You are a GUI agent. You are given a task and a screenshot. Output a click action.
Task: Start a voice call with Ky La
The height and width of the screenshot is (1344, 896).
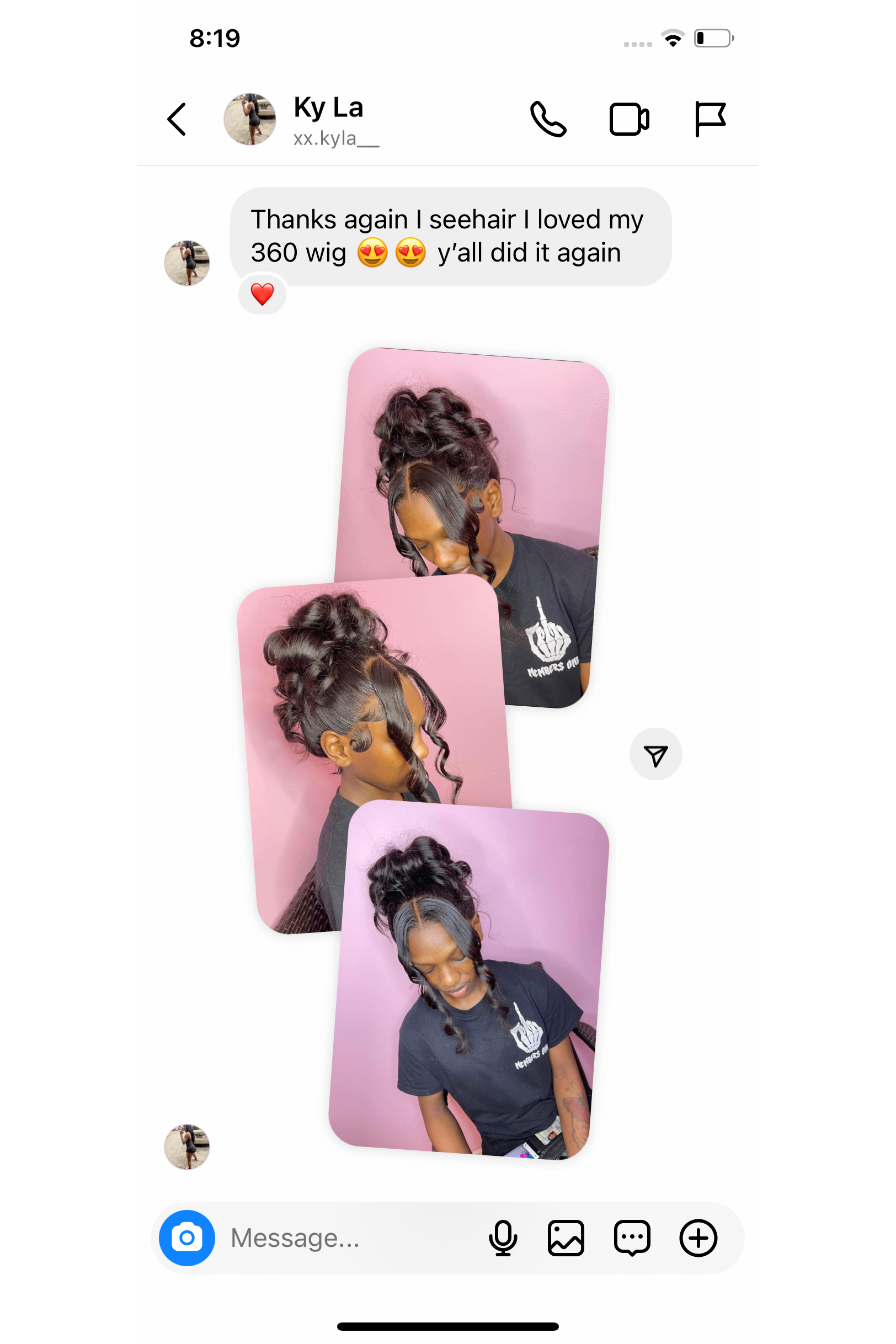[x=547, y=119]
